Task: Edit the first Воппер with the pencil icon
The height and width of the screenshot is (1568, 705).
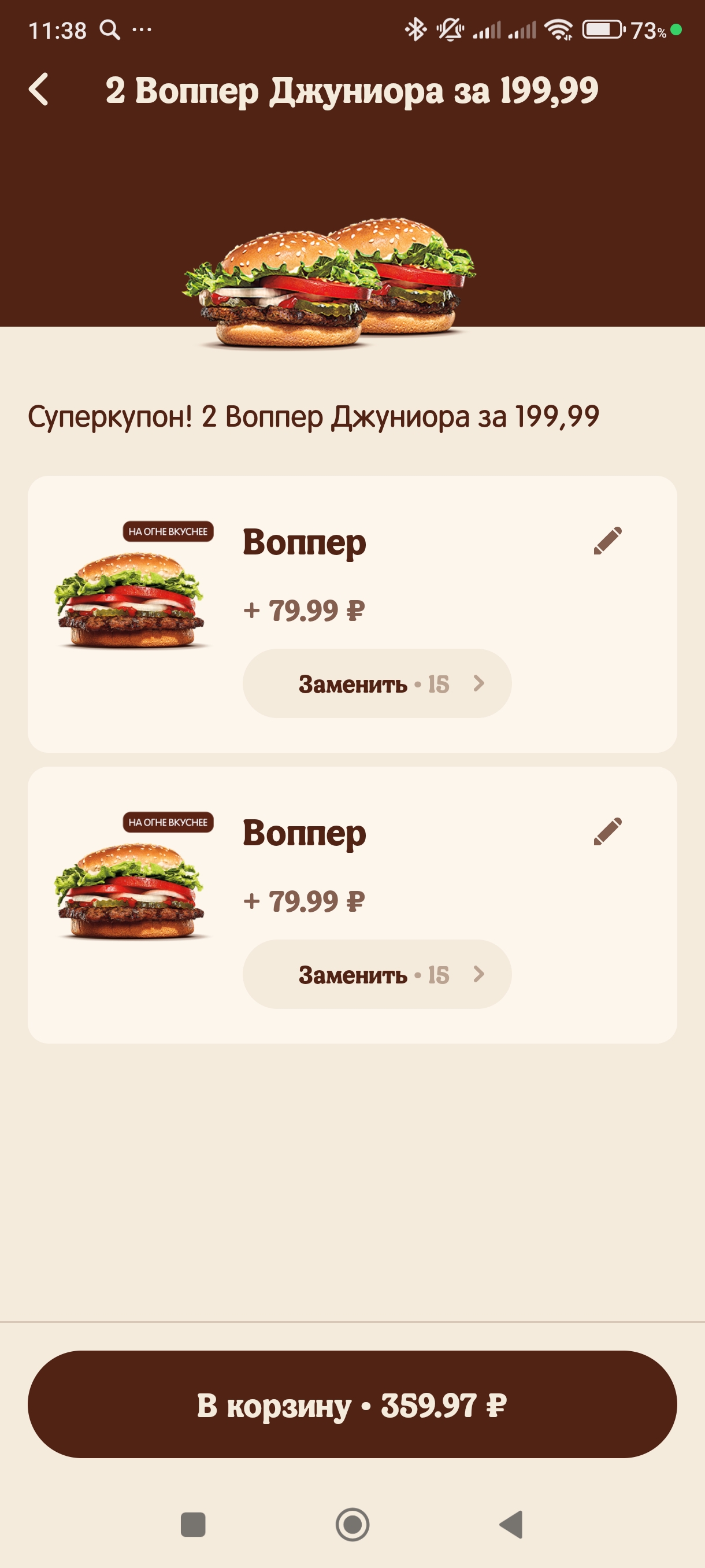Action: click(x=607, y=541)
